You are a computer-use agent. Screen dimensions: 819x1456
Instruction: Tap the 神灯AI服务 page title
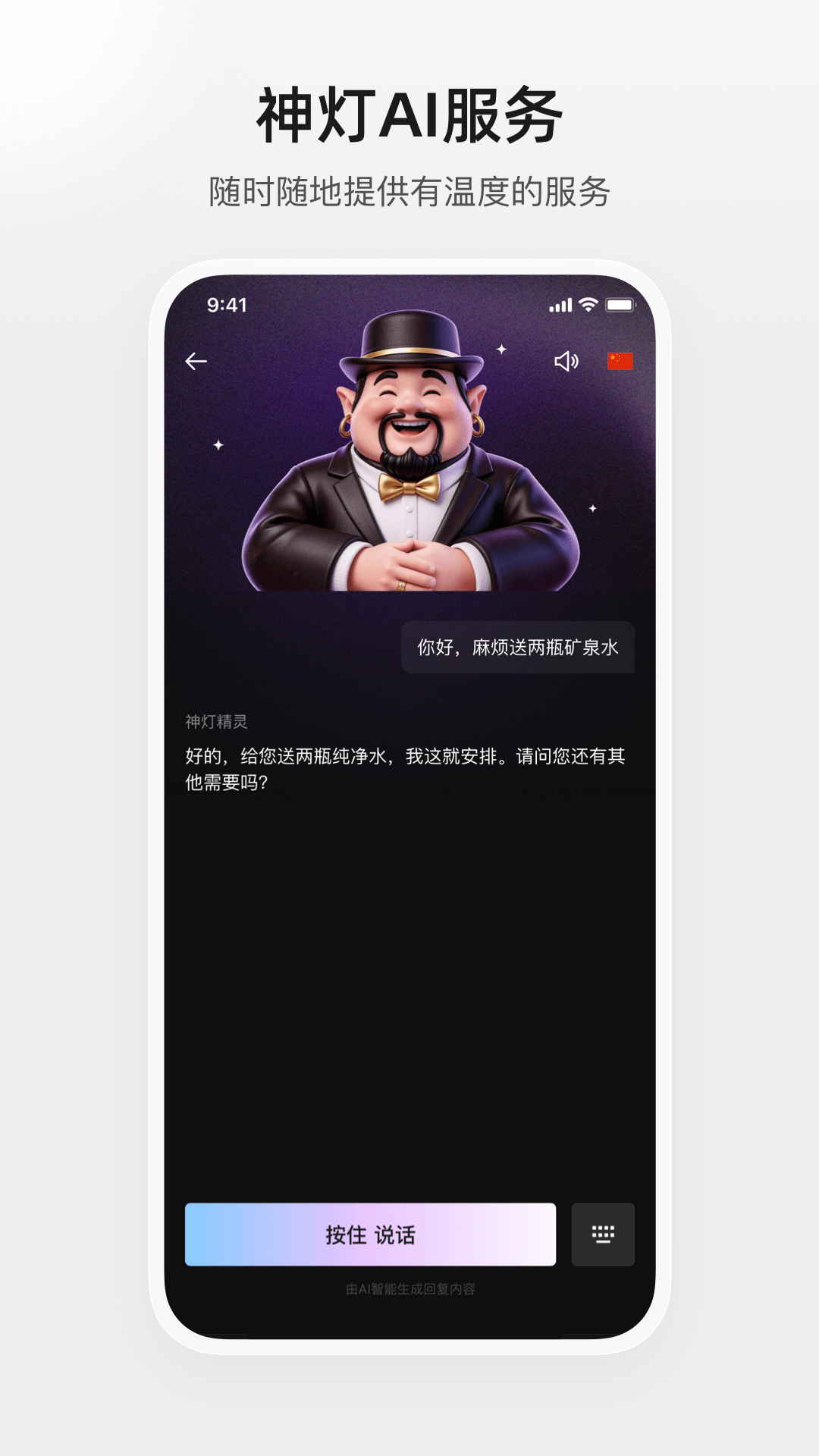pos(409,112)
